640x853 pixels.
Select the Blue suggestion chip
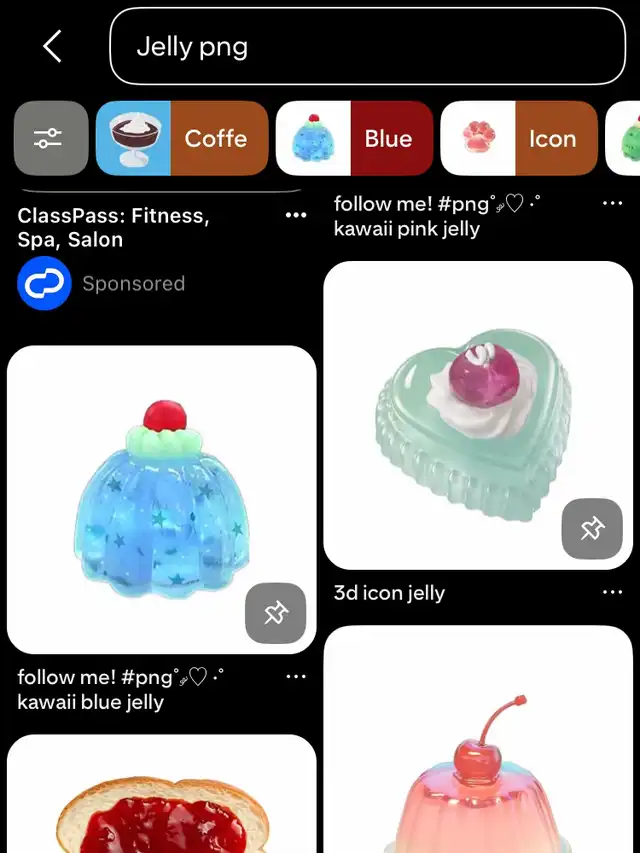pos(354,138)
